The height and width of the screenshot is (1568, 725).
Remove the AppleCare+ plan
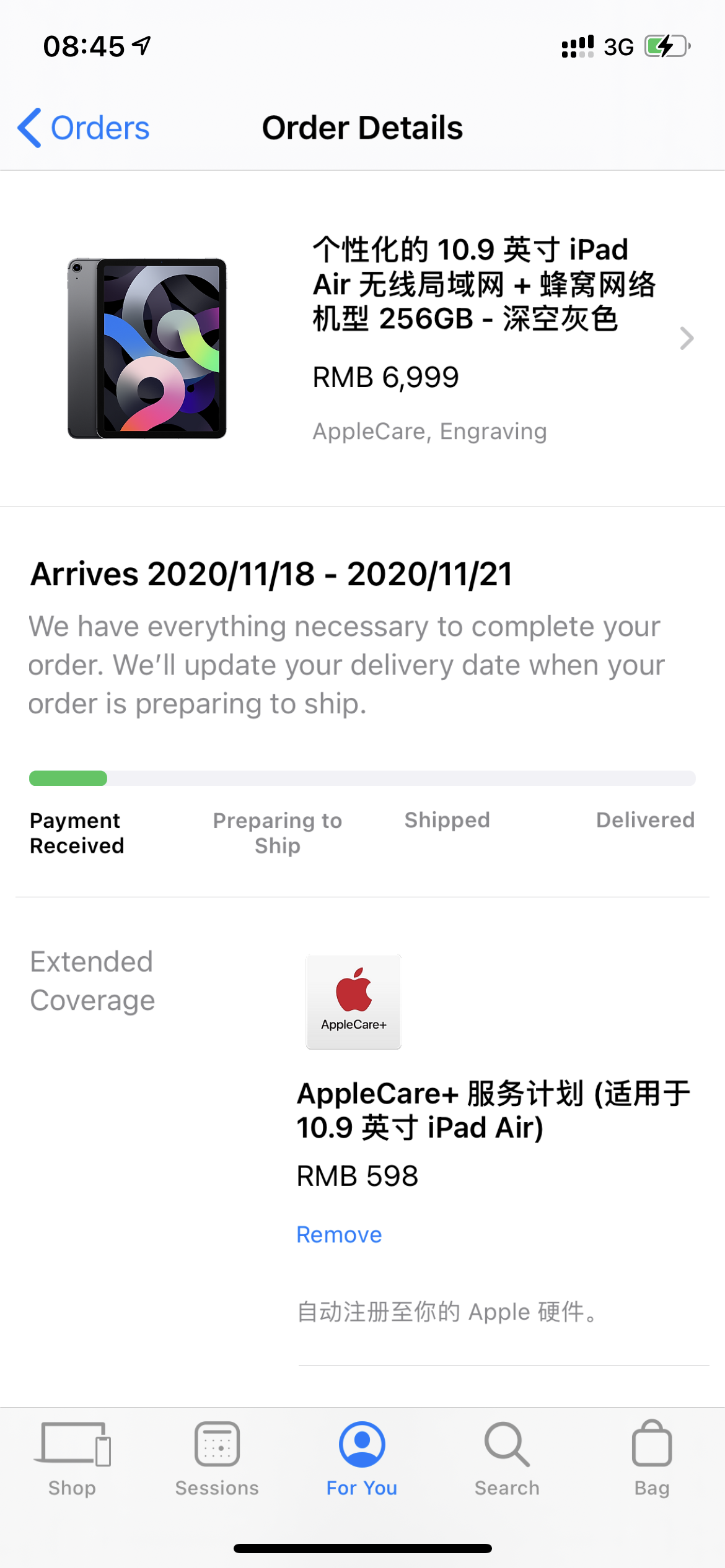pos(339,1234)
